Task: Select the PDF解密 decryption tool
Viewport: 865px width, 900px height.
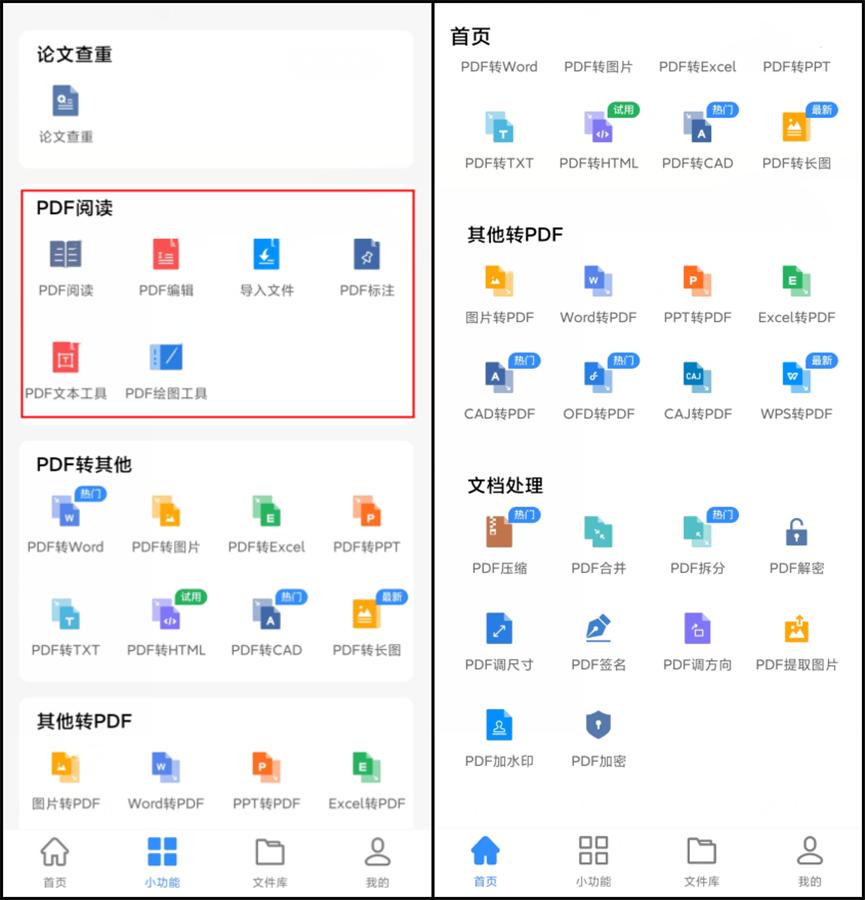Action: coord(797,530)
